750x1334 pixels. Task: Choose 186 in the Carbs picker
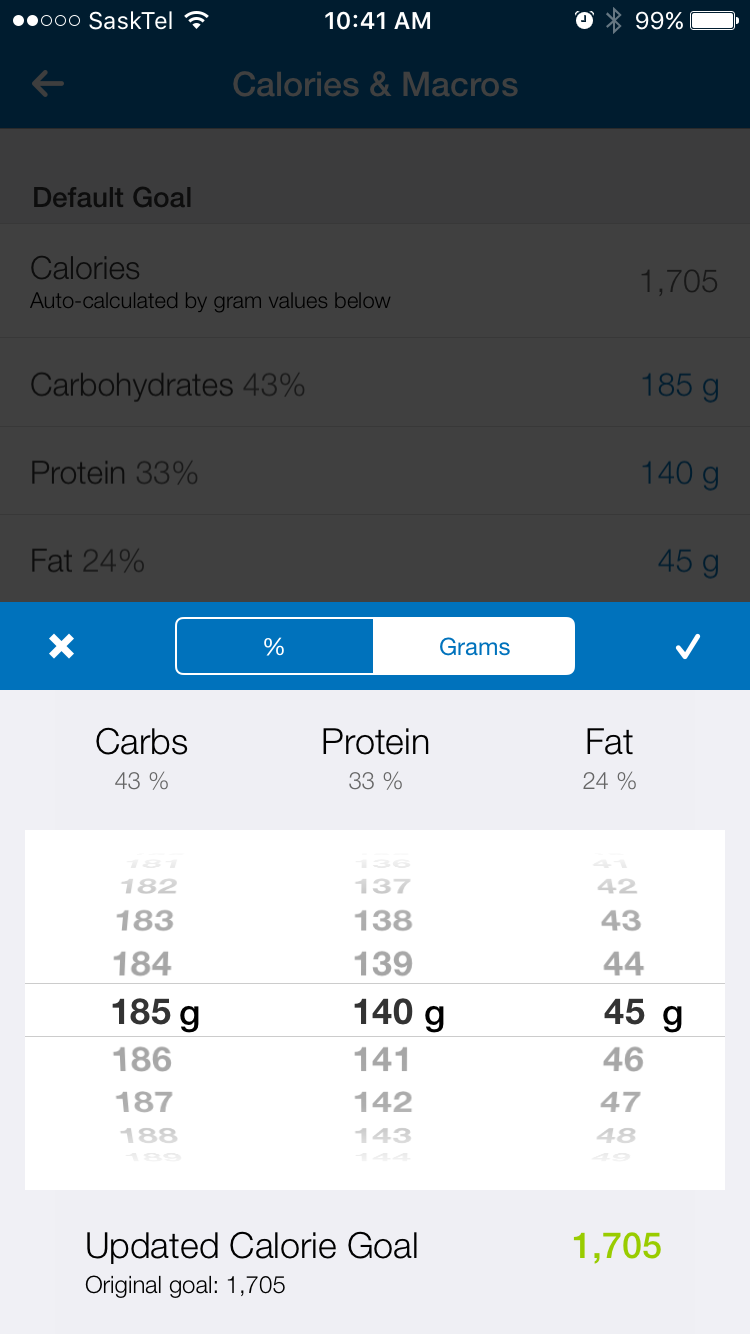click(x=143, y=1059)
